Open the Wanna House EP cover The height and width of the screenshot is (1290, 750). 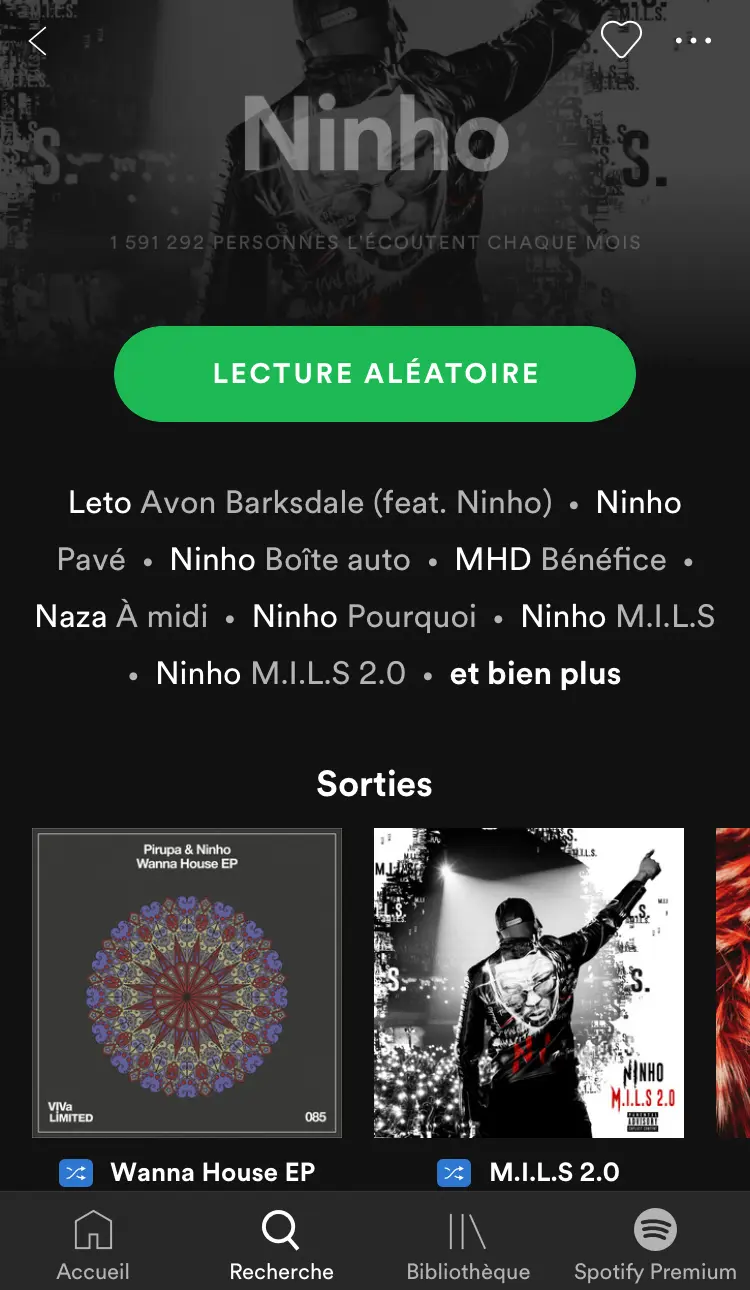point(187,982)
